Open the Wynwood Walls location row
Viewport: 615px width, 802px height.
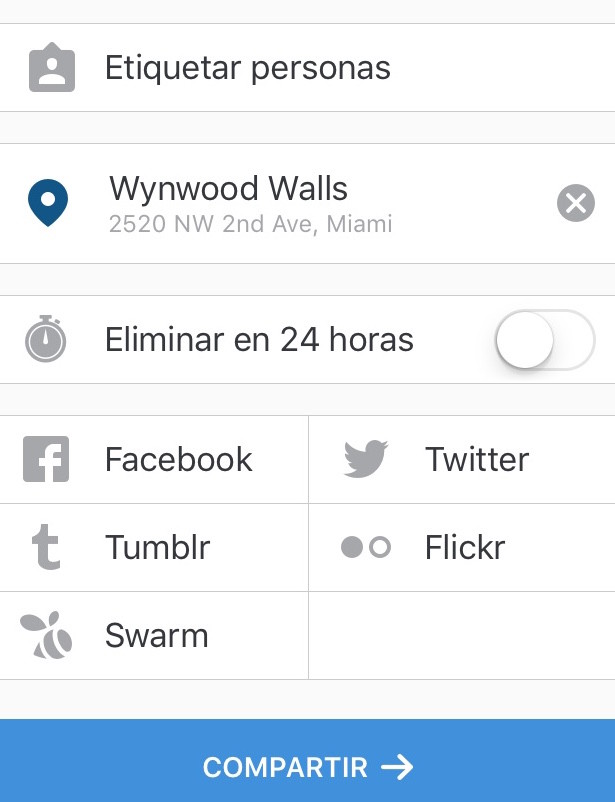(x=250, y=203)
